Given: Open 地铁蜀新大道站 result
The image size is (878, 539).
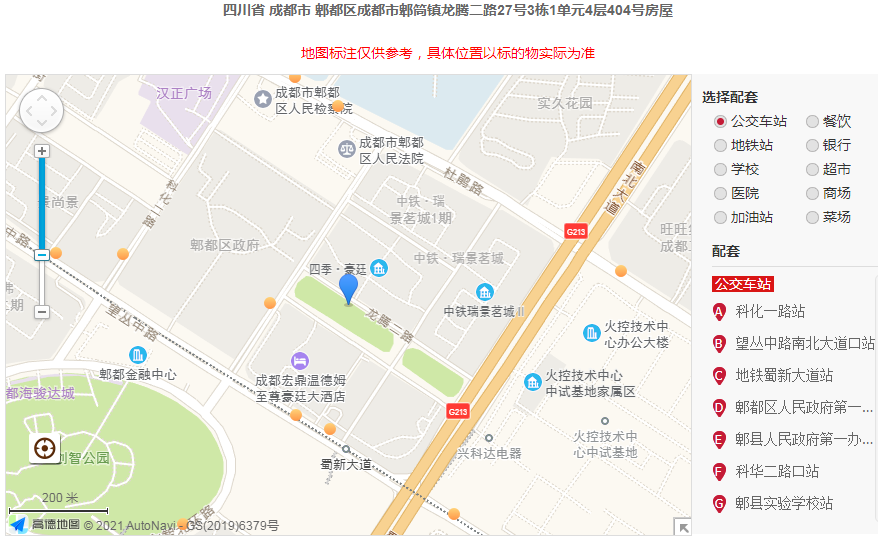Looking at the screenshot, I should tap(784, 376).
